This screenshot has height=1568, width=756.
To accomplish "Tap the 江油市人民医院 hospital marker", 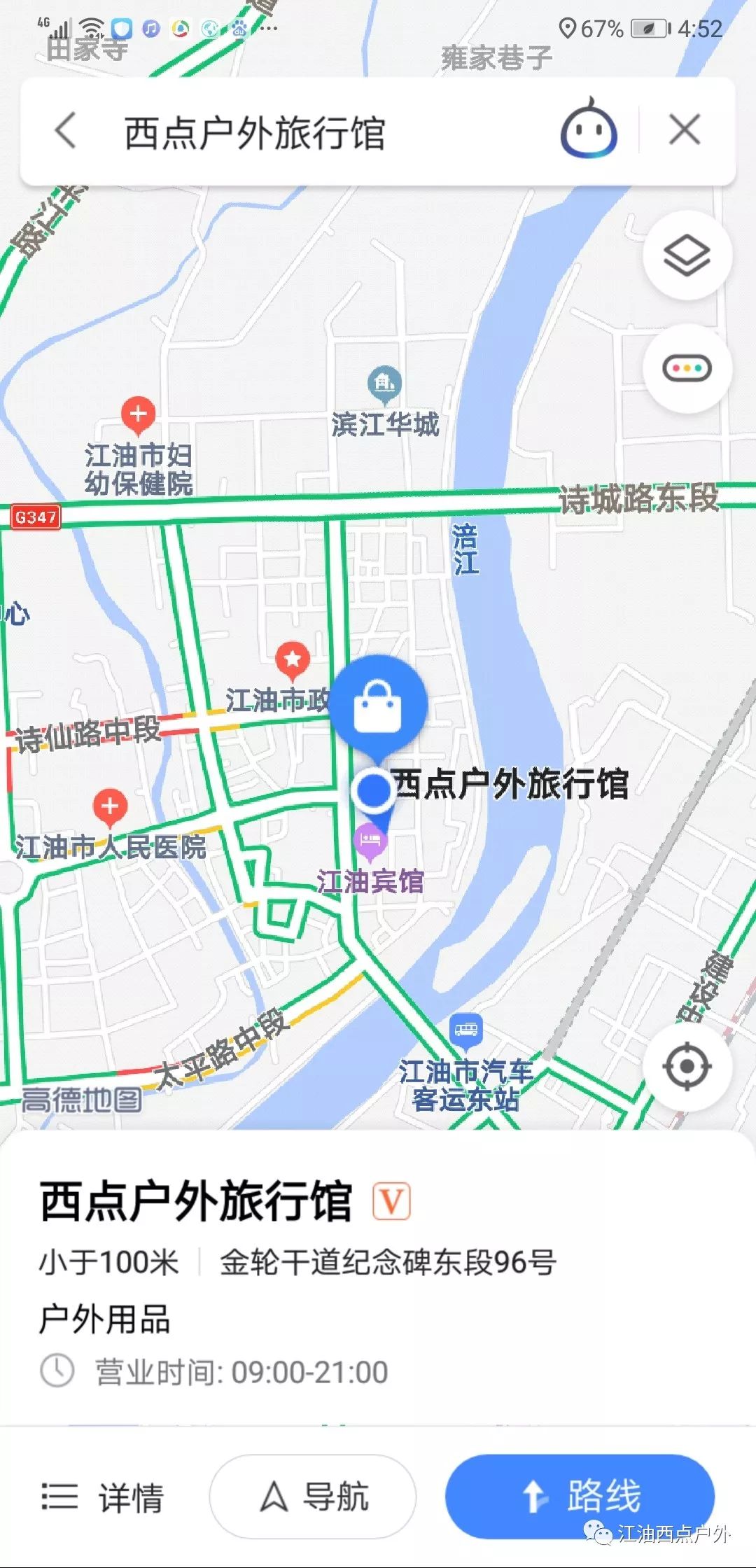I will coord(110,807).
